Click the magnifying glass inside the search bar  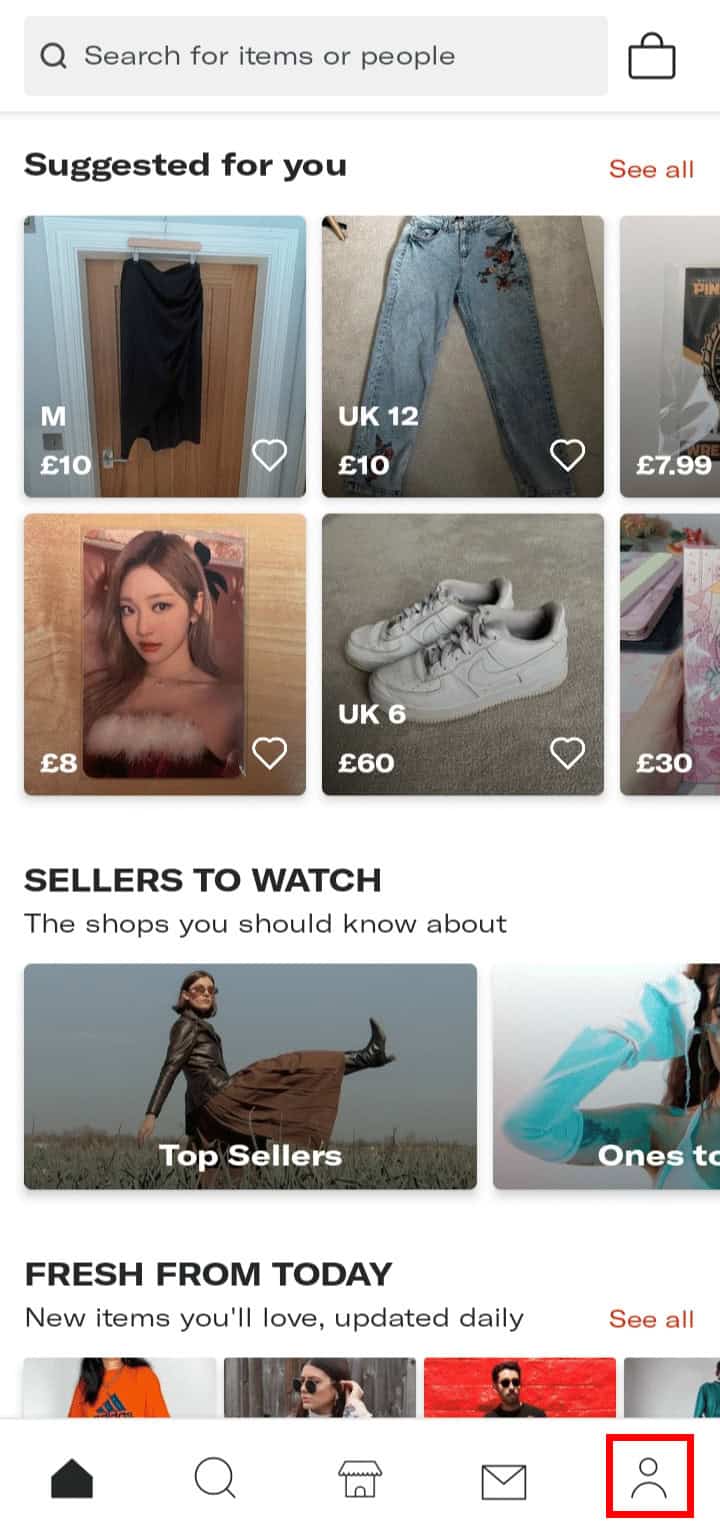point(53,55)
